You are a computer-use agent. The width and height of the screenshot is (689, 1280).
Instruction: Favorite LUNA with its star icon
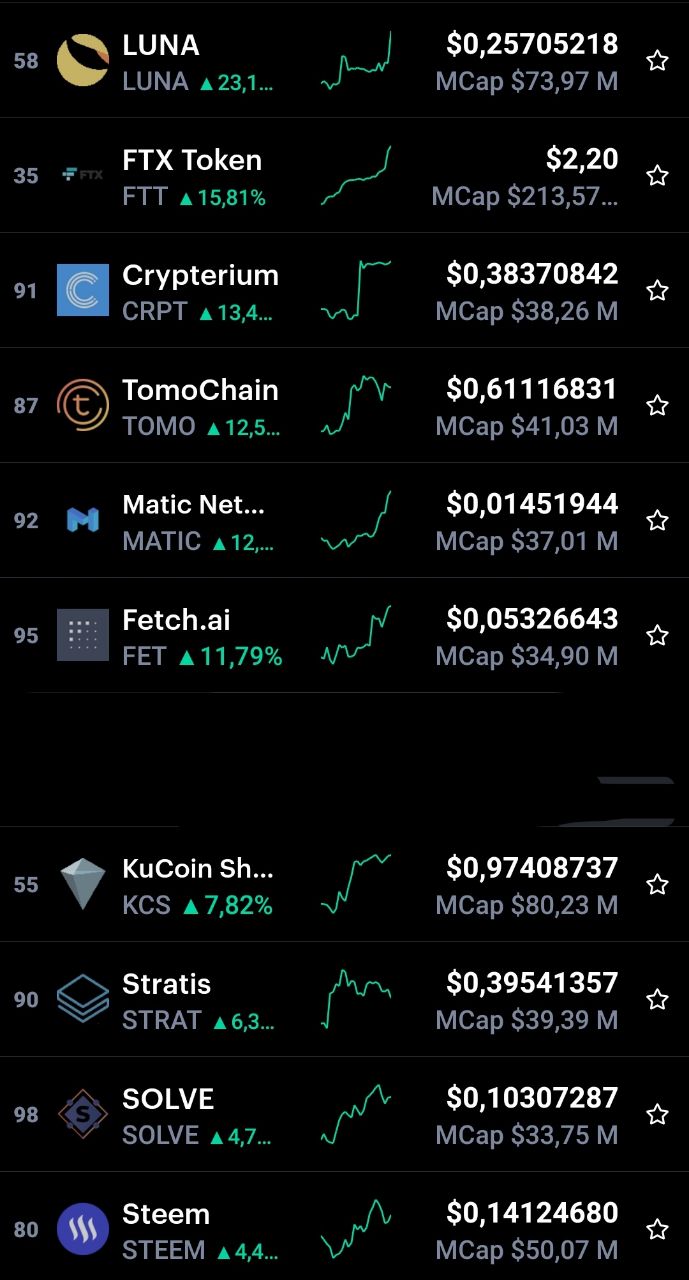pyautogui.click(x=657, y=61)
